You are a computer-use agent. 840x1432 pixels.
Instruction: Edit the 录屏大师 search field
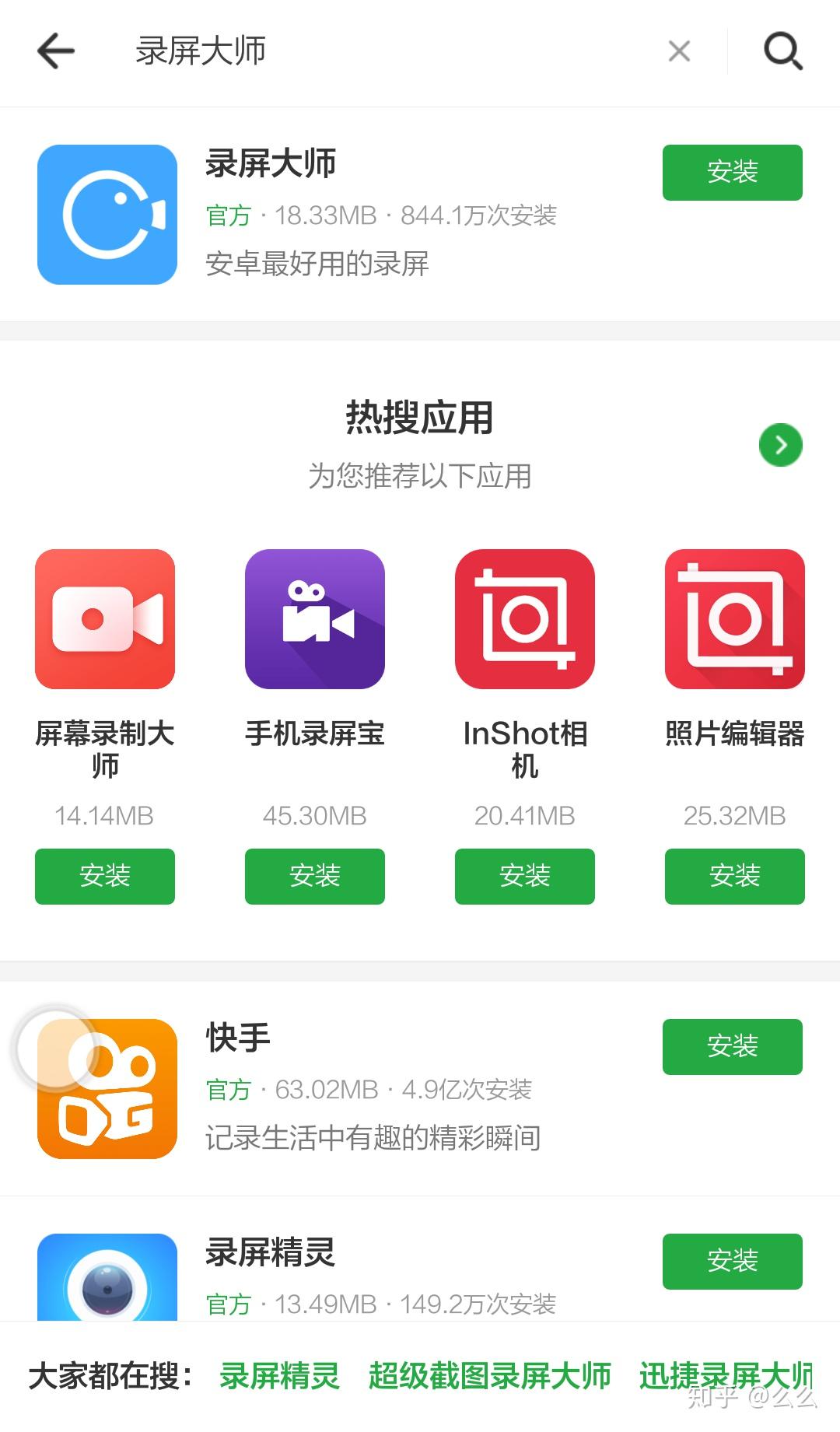pyautogui.click(x=389, y=51)
